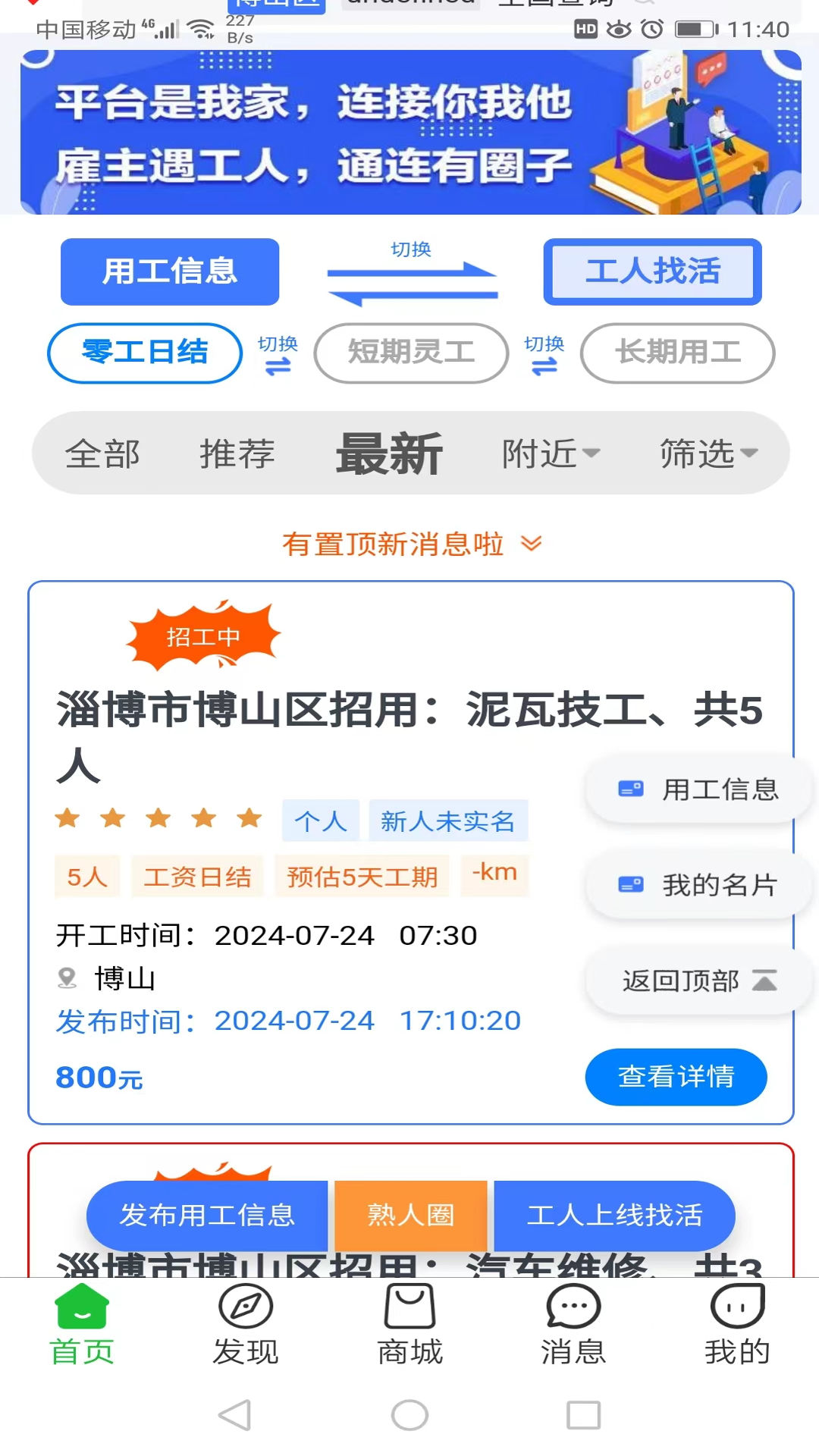Image resolution: width=819 pixels, height=1456 pixels.
Task: Tap 返回顶部 to return to the top
Action: [x=698, y=981]
